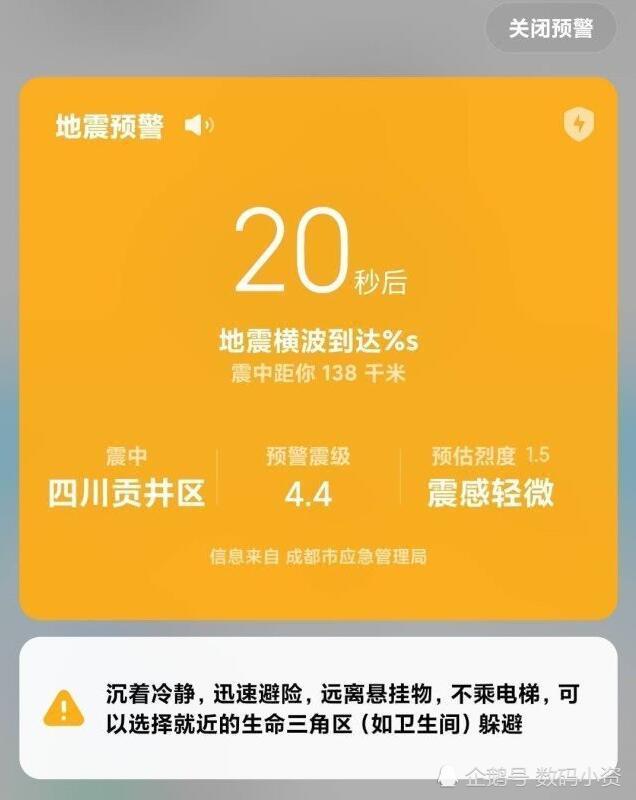636x800 pixels.
Task: Tap the 关闭预警 button to dismiss the alert
Action: click(x=550, y=28)
